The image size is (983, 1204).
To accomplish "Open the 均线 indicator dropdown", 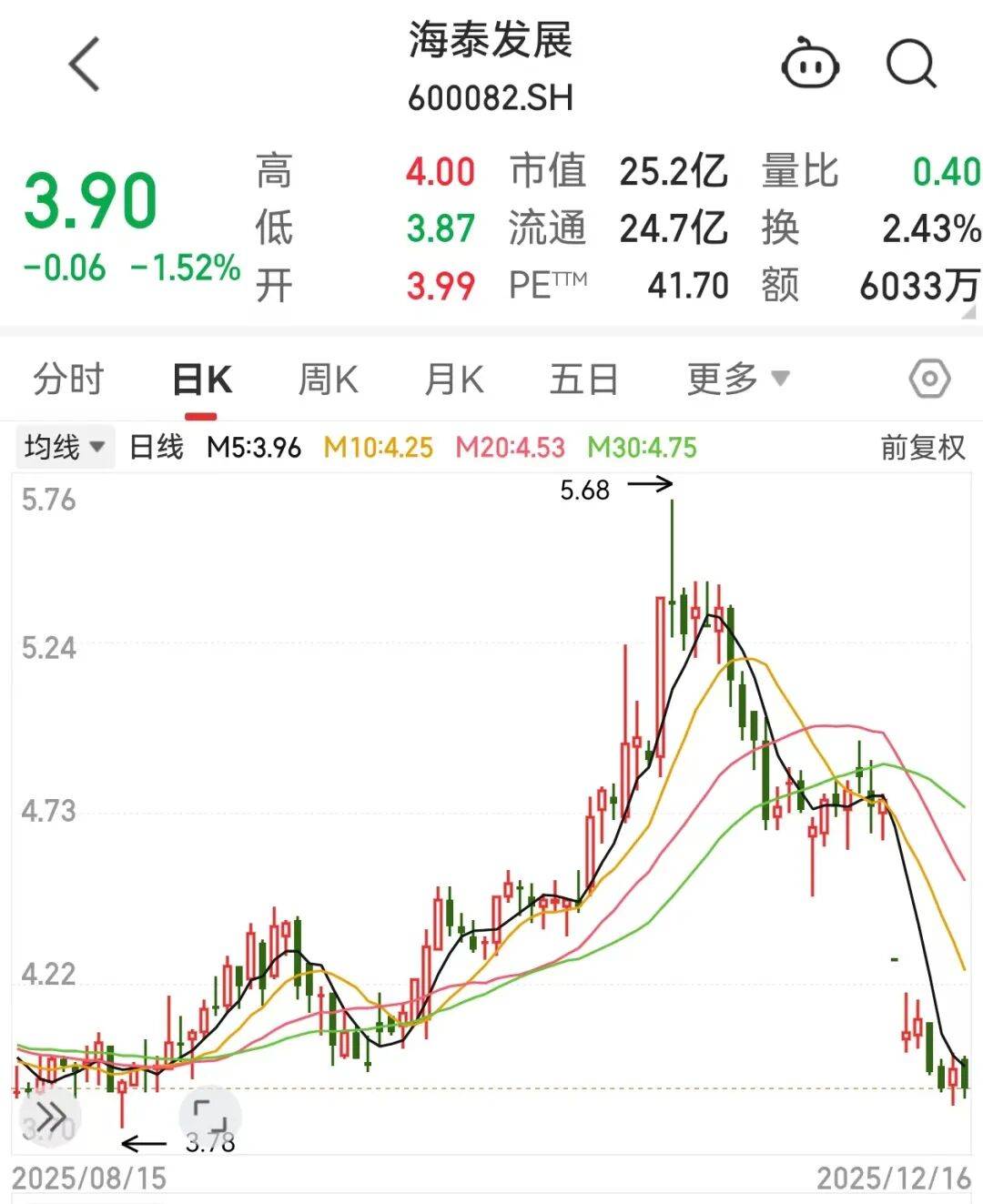I will 64,447.
